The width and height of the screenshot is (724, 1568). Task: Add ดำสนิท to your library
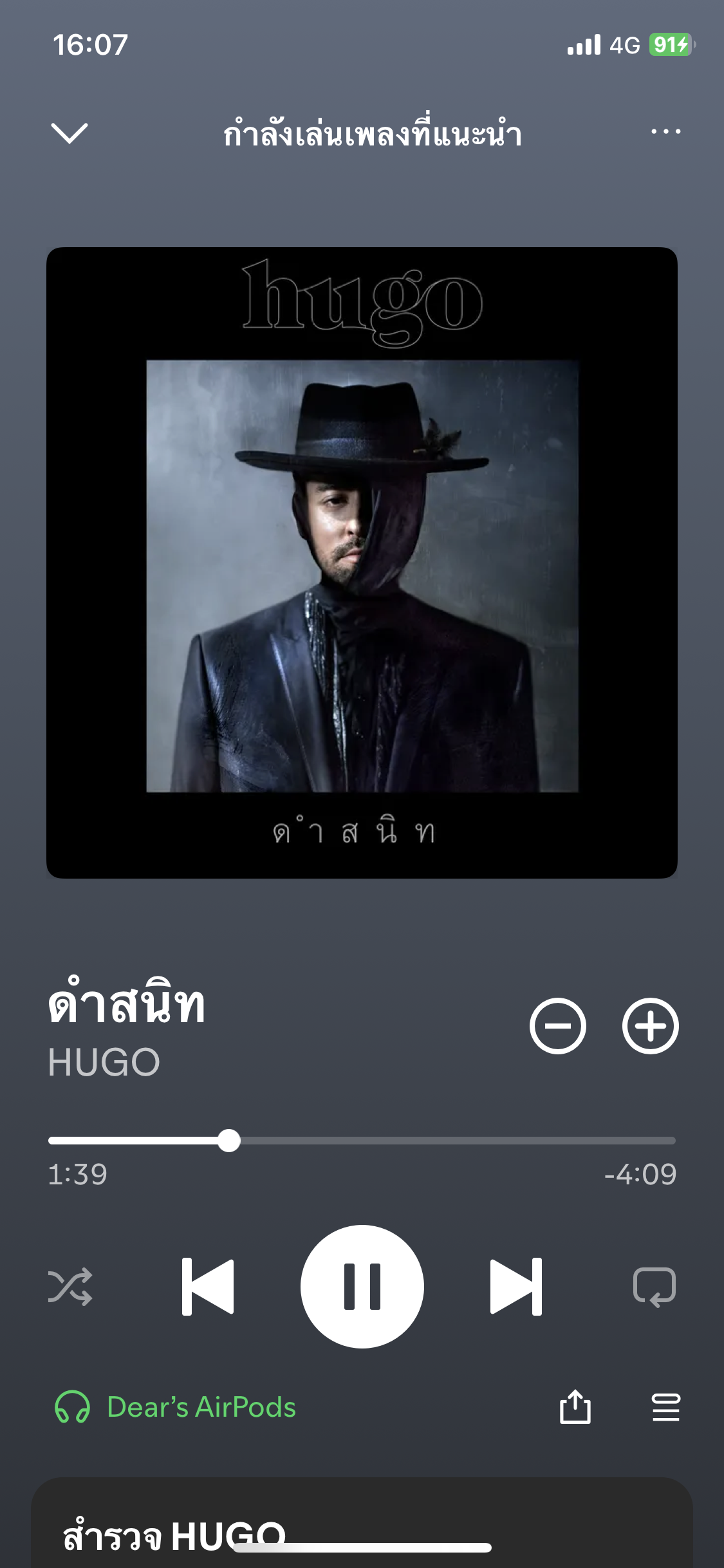pos(650,1026)
